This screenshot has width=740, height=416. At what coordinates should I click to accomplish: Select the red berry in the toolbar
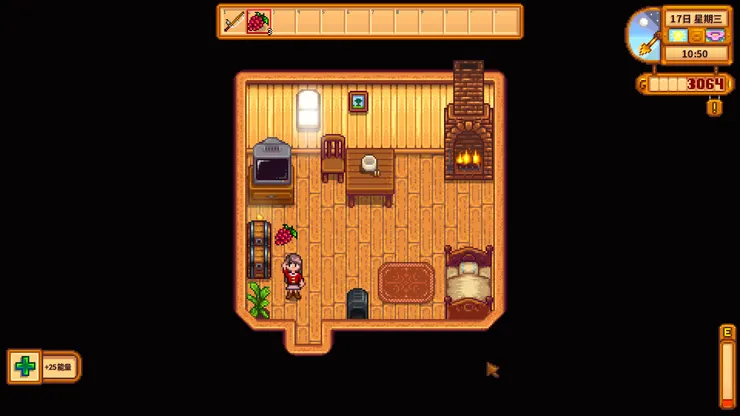coord(258,22)
